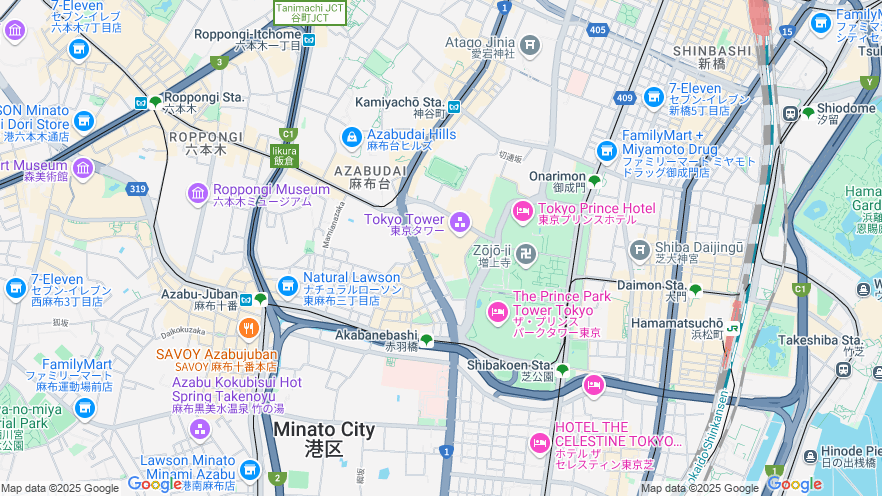
Task: Open the Hamamatsuchō JR station icon
Action: 733,327
